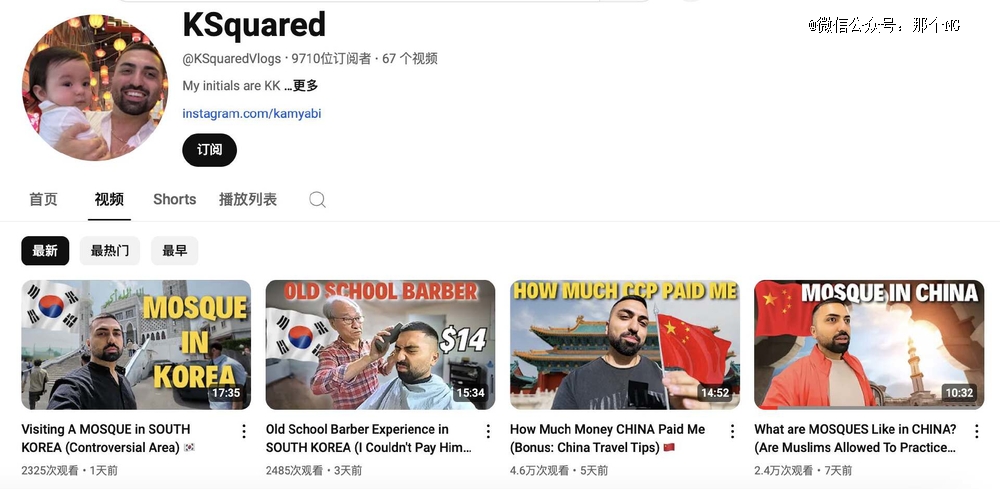Switch to the Shorts tab
This screenshot has width=1000, height=489.
(x=174, y=199)
